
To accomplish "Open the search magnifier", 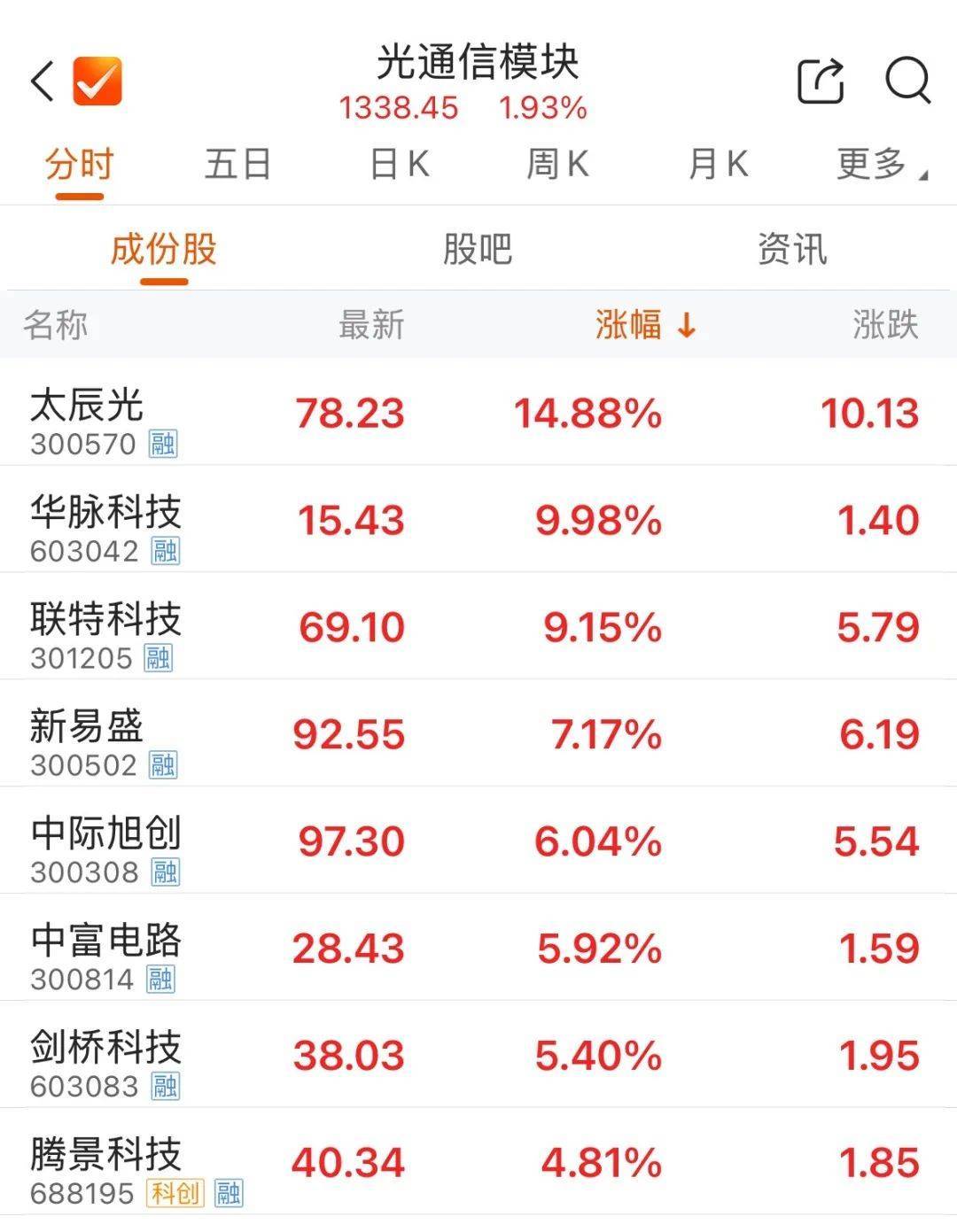I will click(x=907, y=81).
